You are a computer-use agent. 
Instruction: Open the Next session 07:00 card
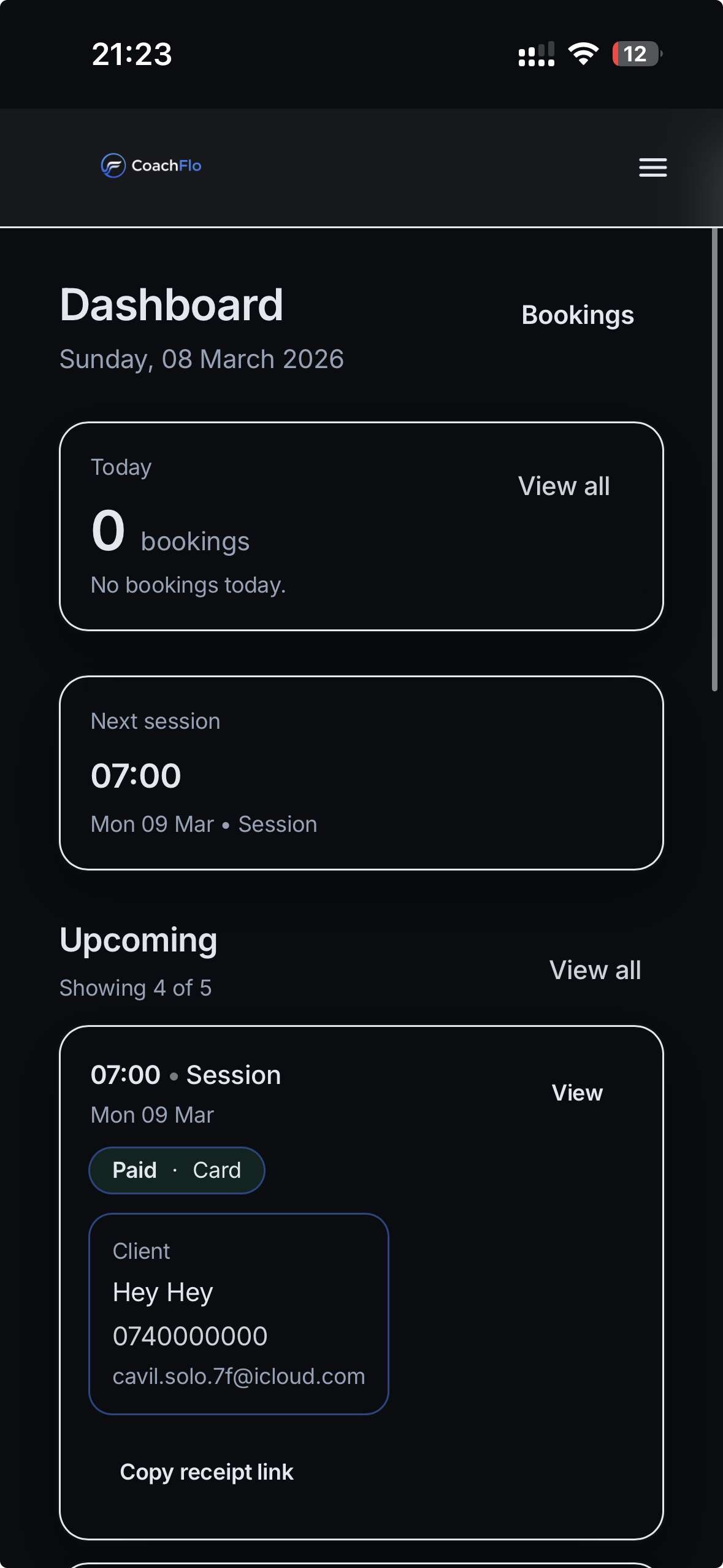tap(361, 773)
